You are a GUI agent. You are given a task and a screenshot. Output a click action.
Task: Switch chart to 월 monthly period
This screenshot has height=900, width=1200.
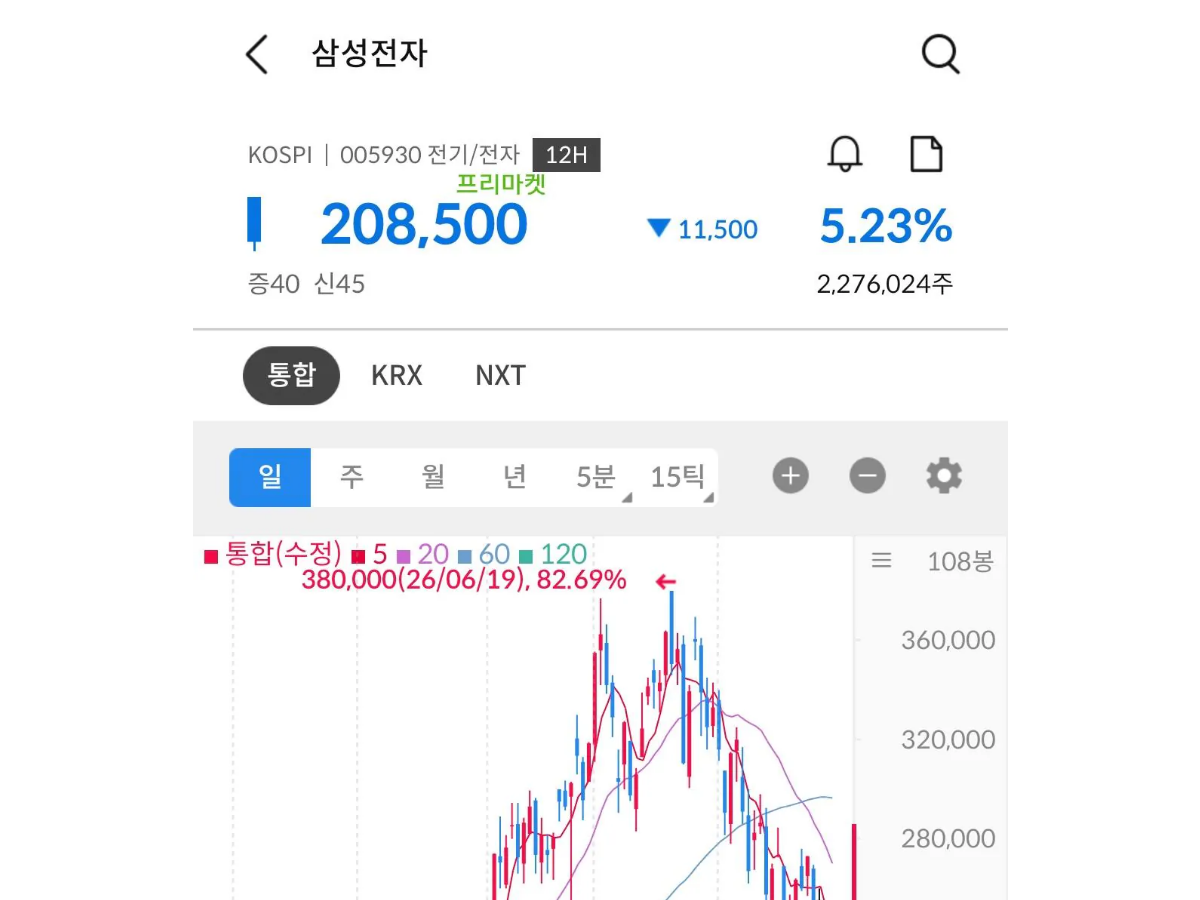[433, 477]
